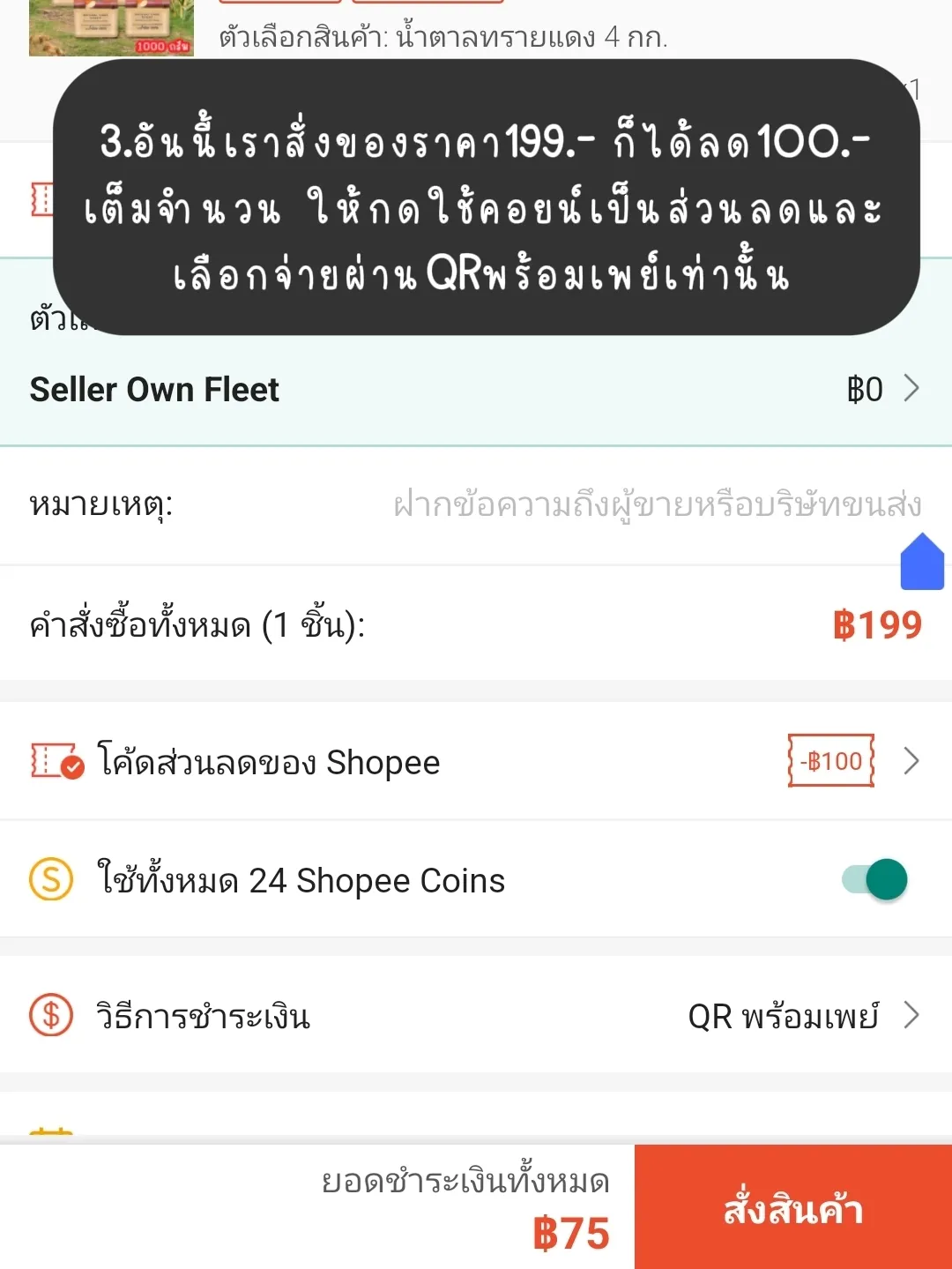Open Shopee discount code details via chevron
952x1269 pixels.
pos(912,761)
